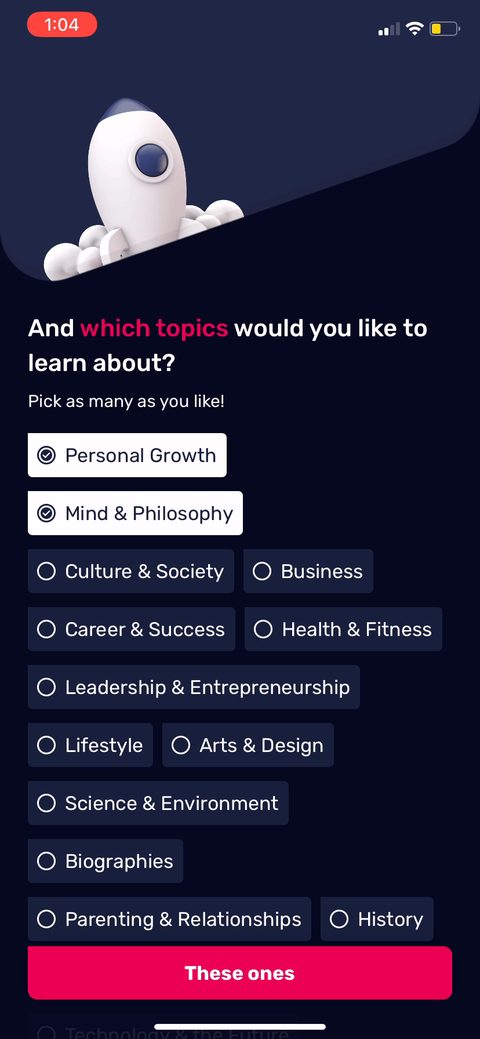Pick the Biographies topic
480x1039 pixels.
pyautogui.click(x=105, y=861)
